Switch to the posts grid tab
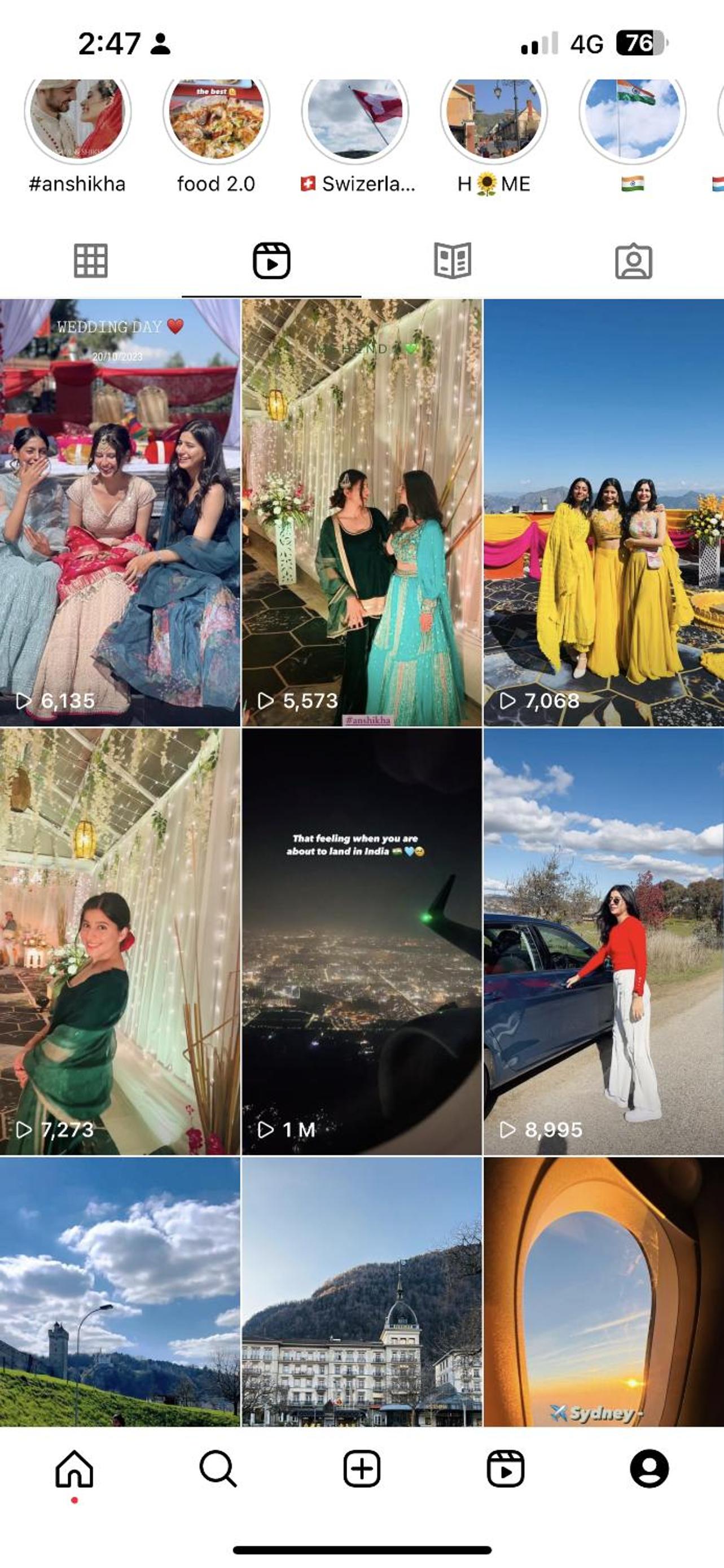The image size is (724, 1568). tap(91, 261)
